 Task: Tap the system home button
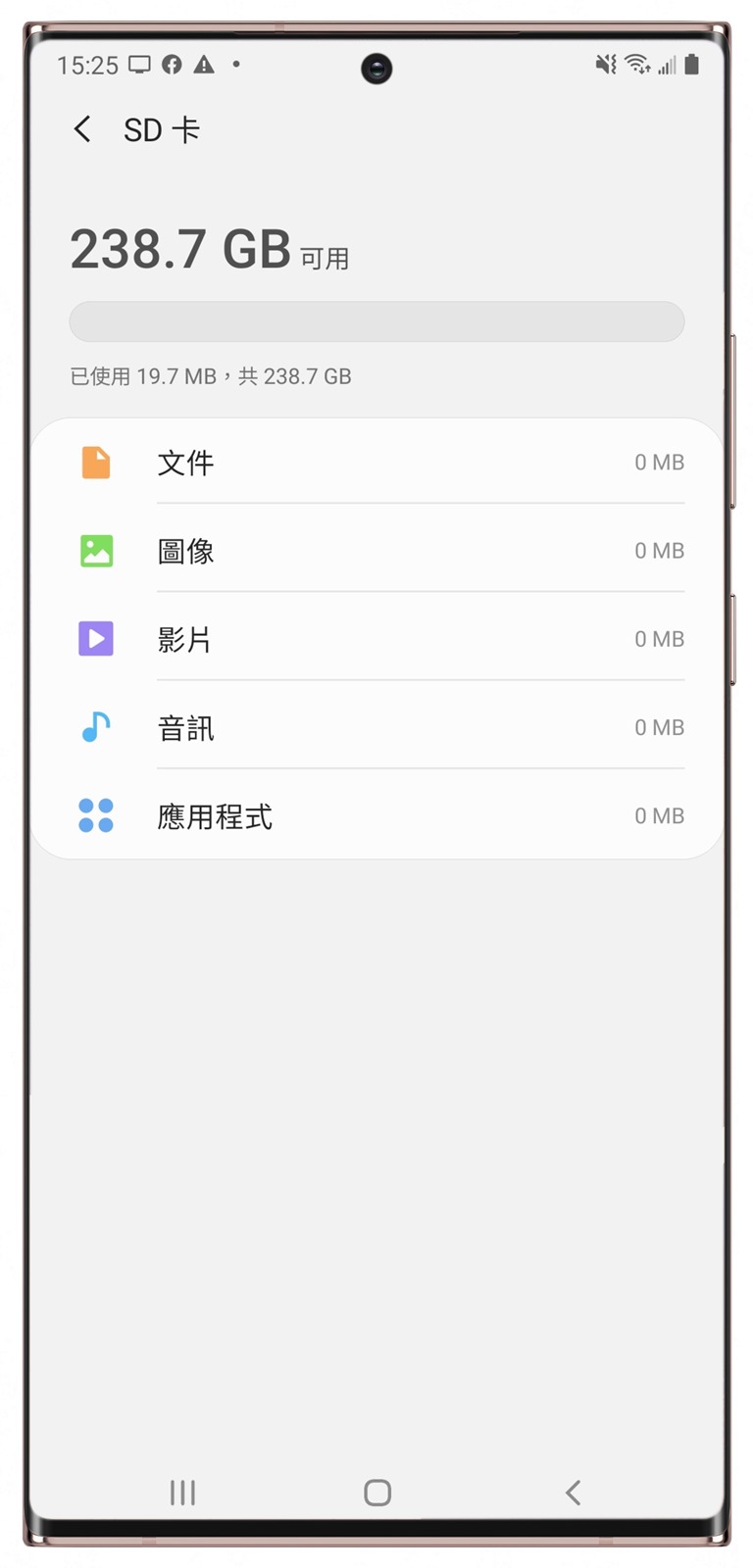click(377, 1493)
